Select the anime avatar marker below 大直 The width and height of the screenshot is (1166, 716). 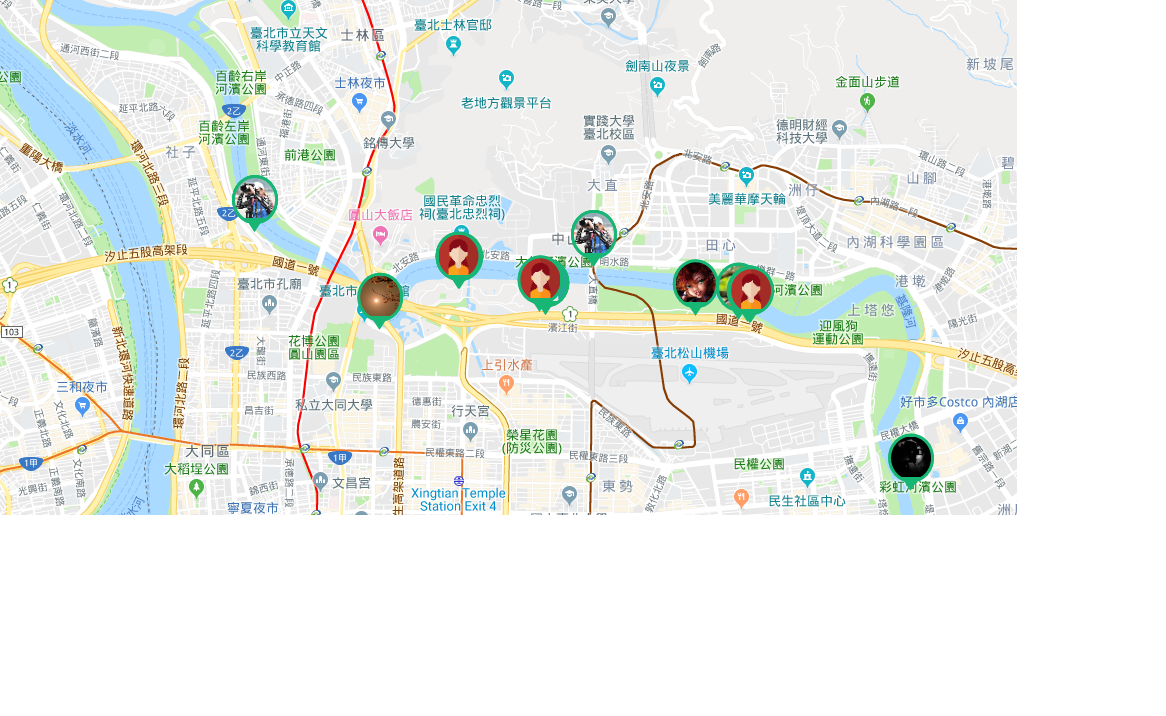click(594, 234)
